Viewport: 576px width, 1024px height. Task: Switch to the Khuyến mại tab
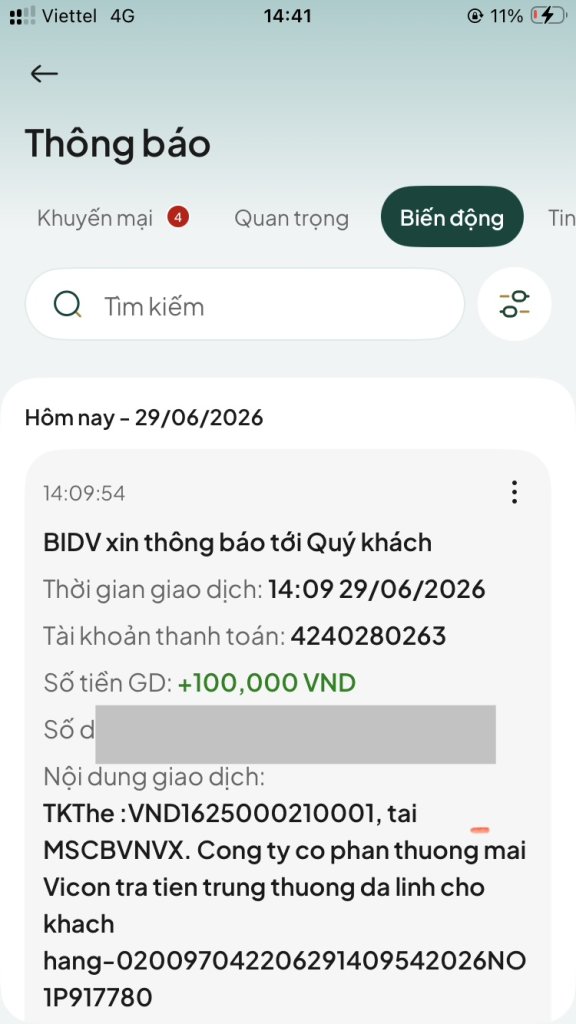95,217
